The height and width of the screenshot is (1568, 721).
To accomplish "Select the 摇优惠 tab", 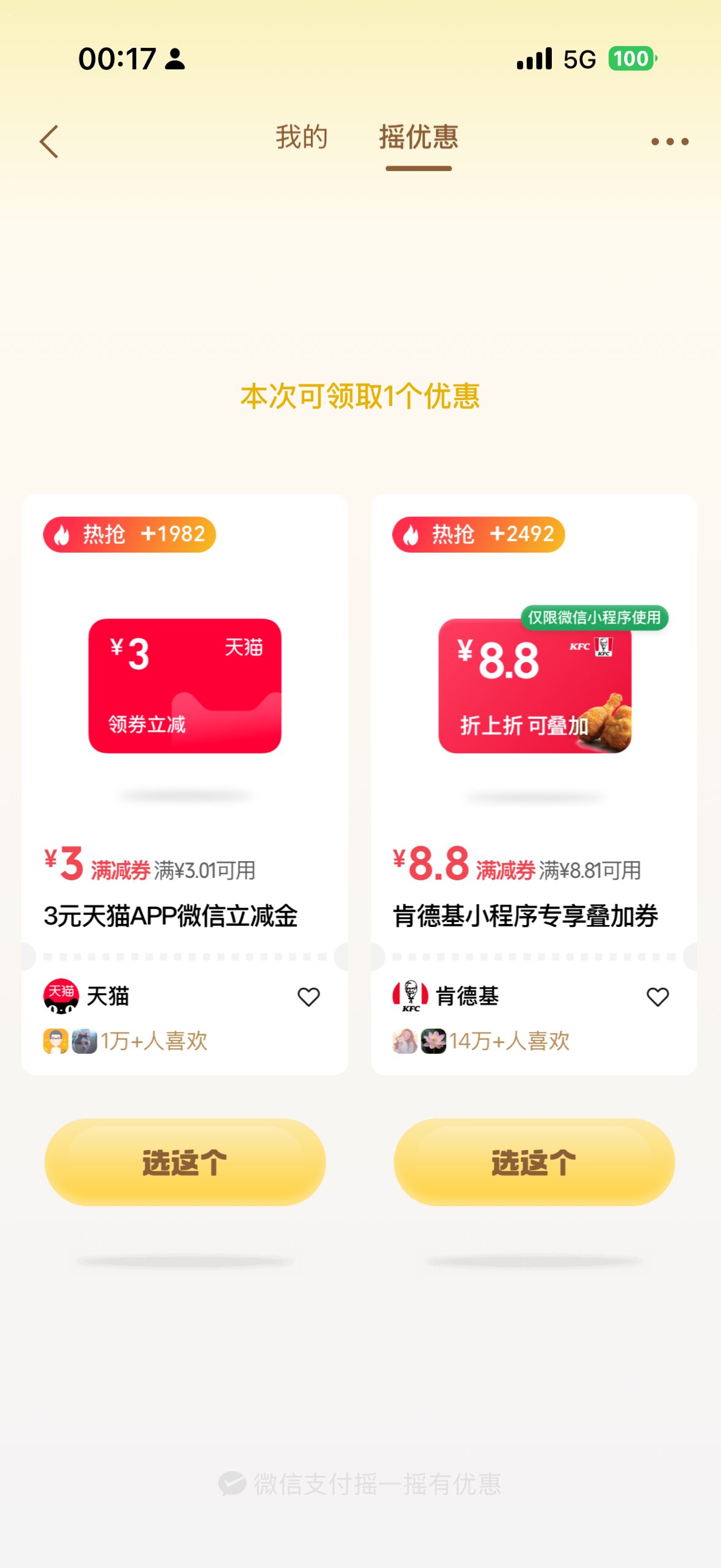I will click(x=419, y=137).
